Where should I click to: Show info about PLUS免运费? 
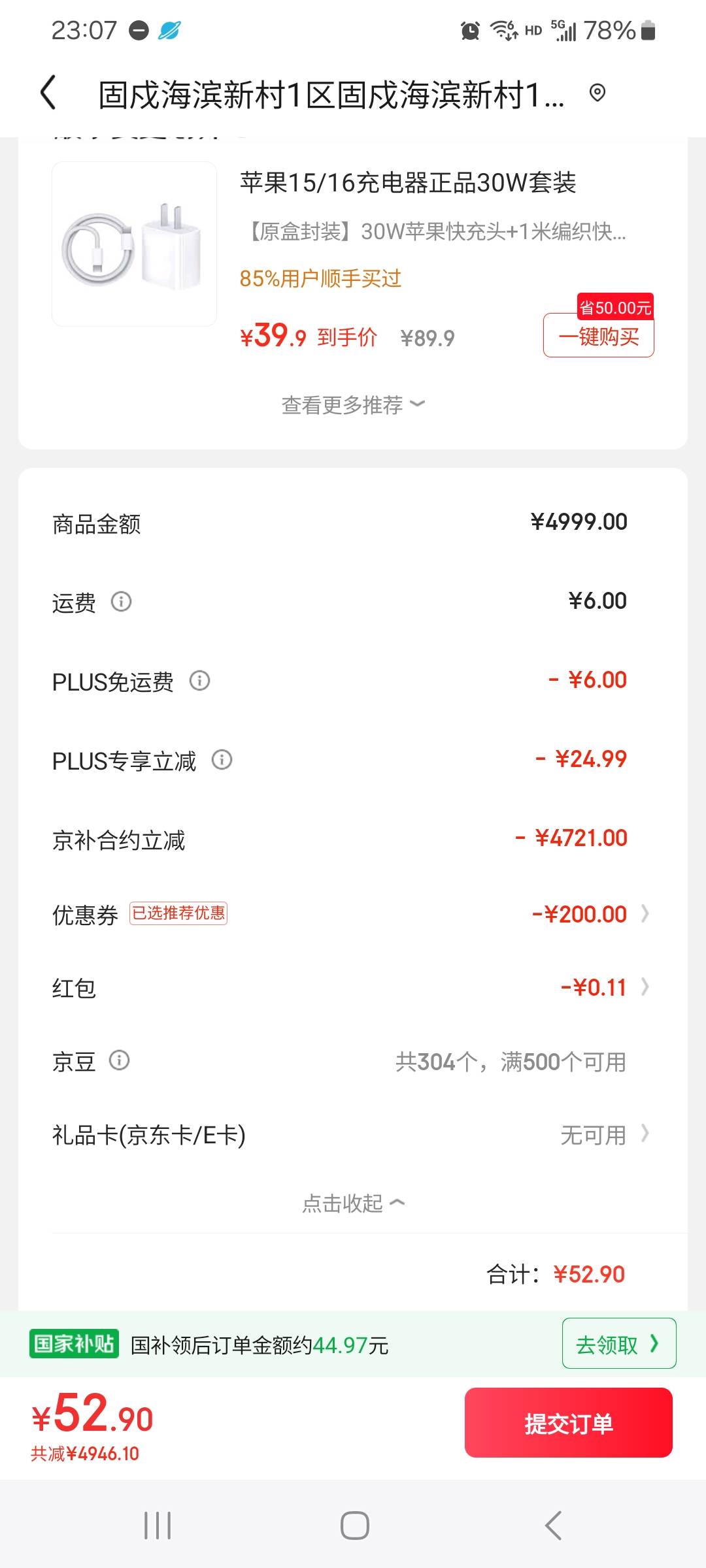[199, 681]
